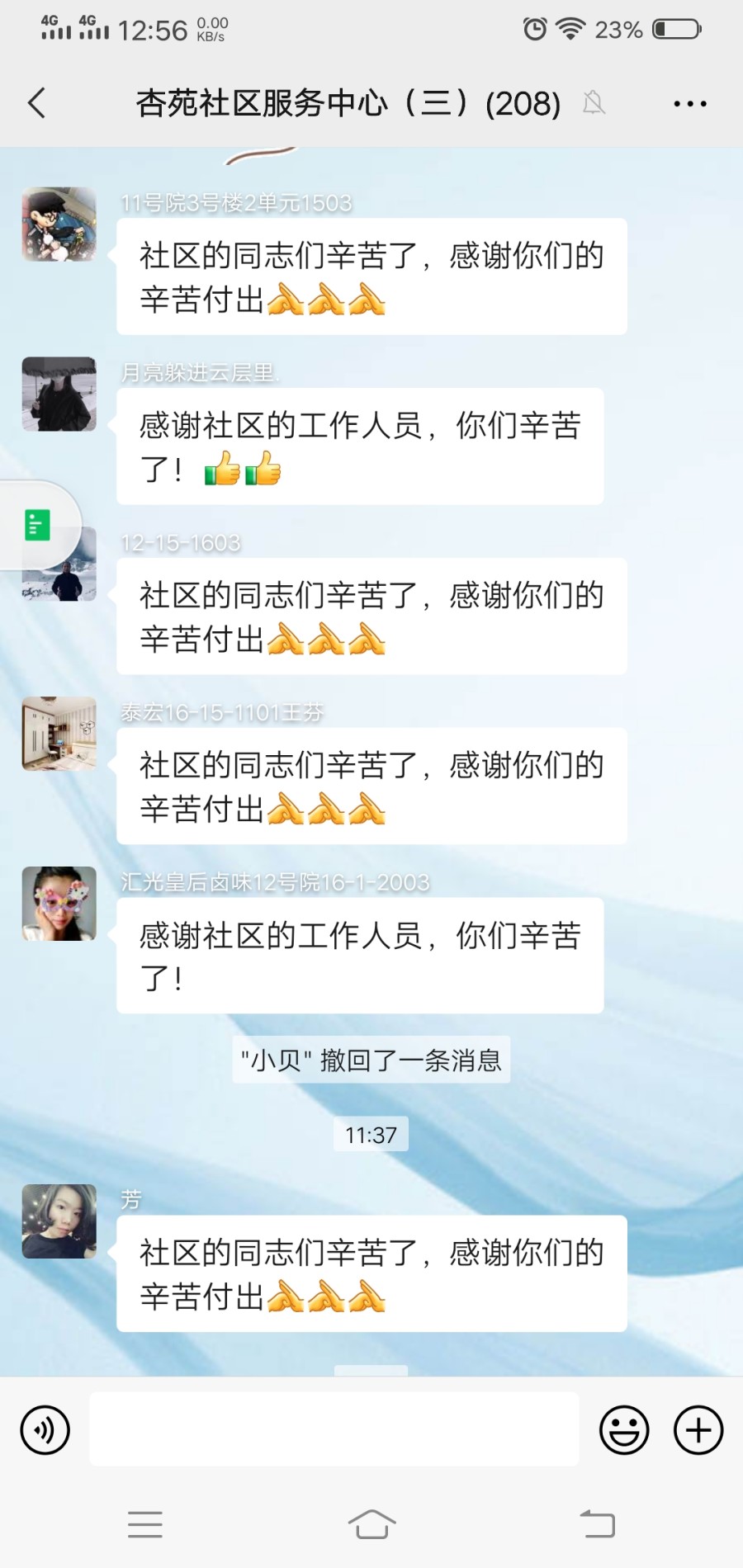Tap the message text field
743x1568 pixels.
[334, 1429]
